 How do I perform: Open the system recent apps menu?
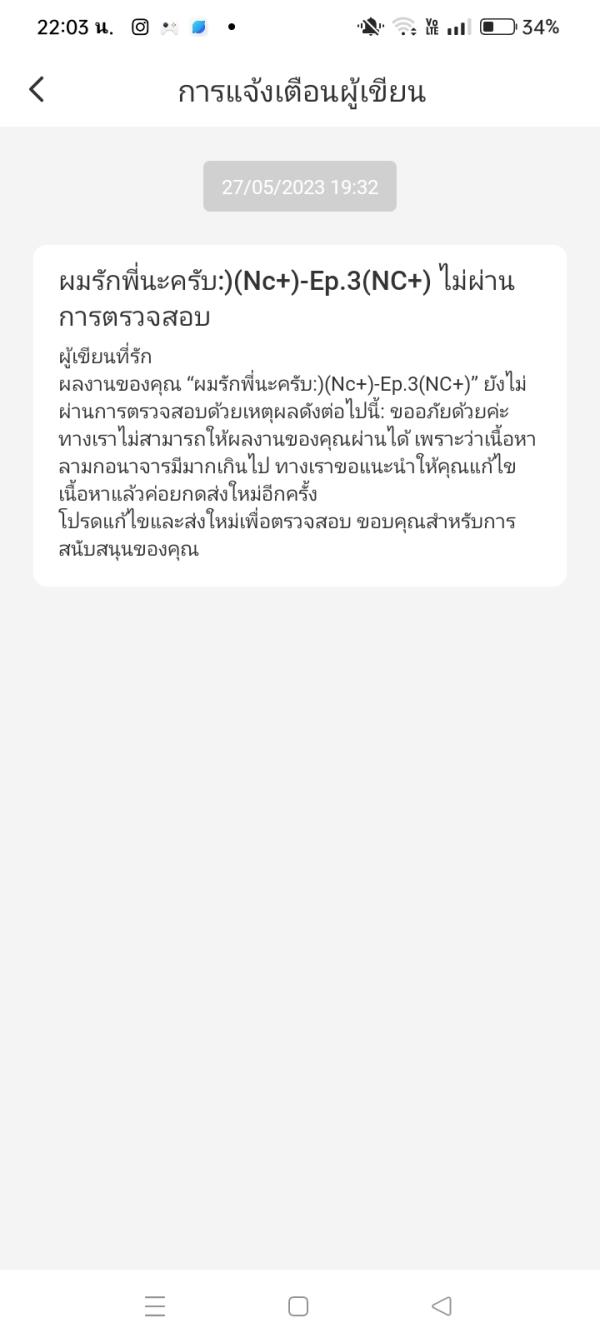(154, 1306)
